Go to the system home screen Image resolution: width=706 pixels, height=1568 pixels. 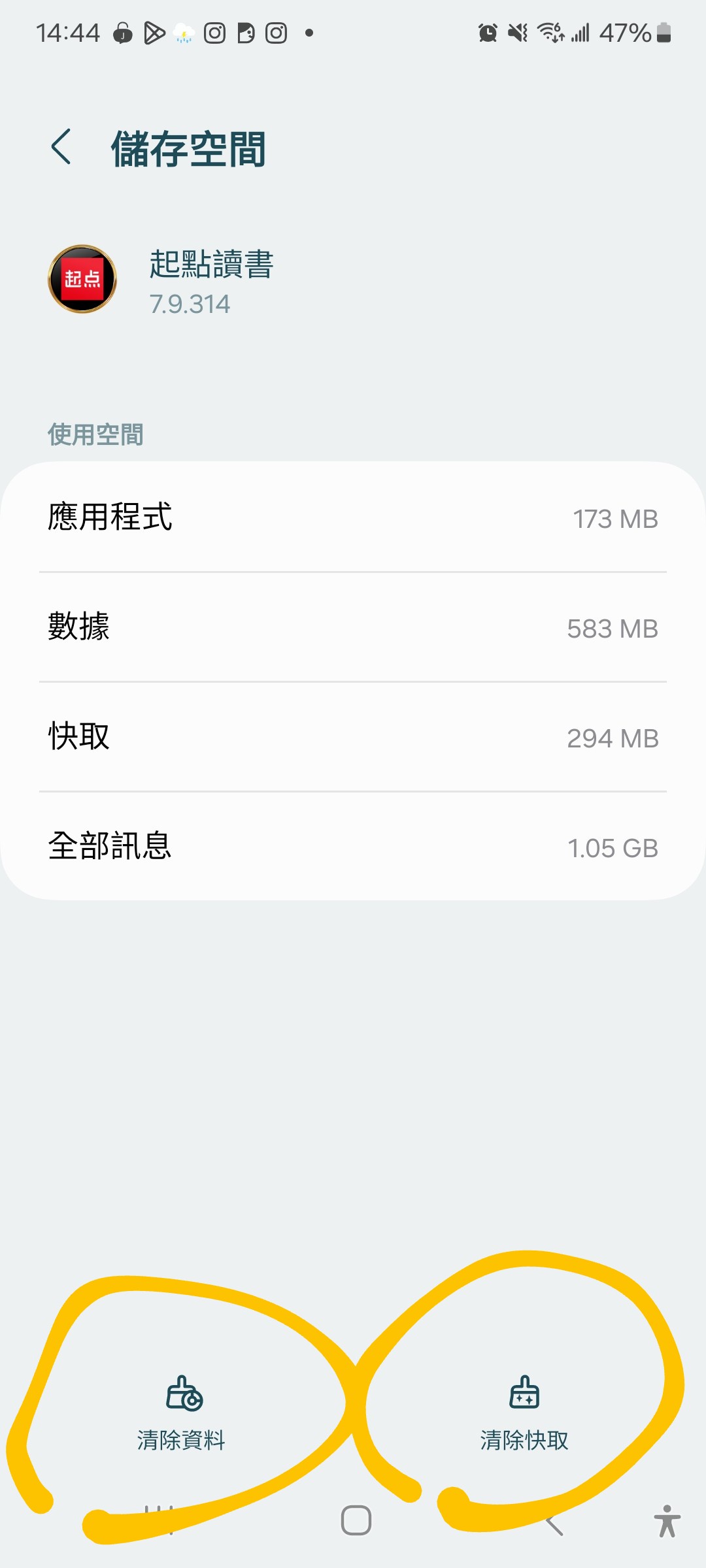(356, 1520)
